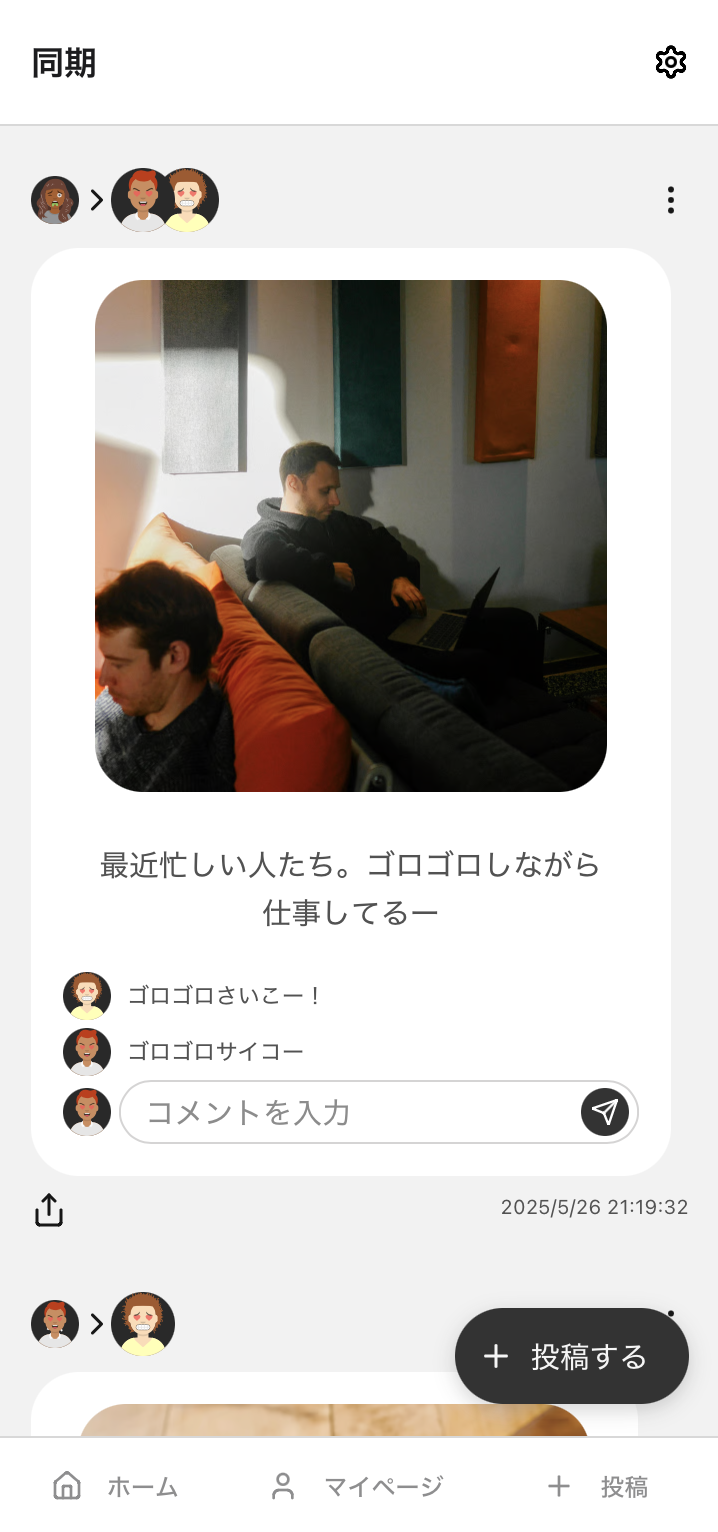Share the post dated 2025/5/26
This screenshot has width=718, height=1532.
(49, 1210)
